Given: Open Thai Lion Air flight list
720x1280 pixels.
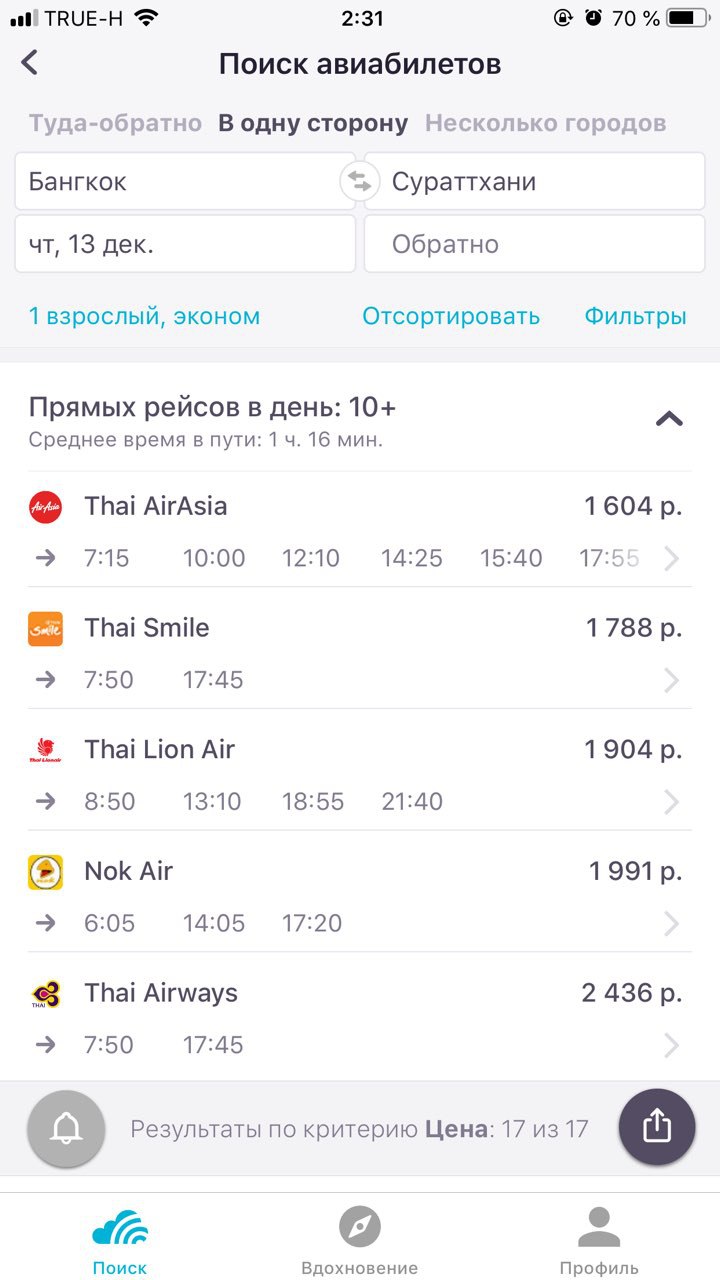Looking at the screenshot, I should (x=360, y=771).
